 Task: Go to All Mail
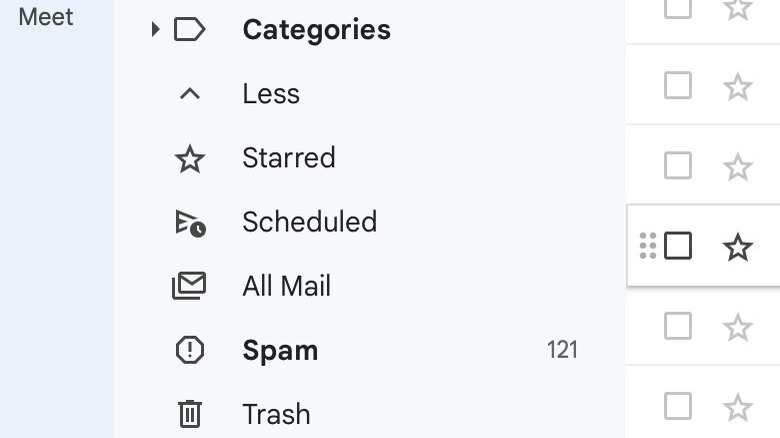[286, 286]
